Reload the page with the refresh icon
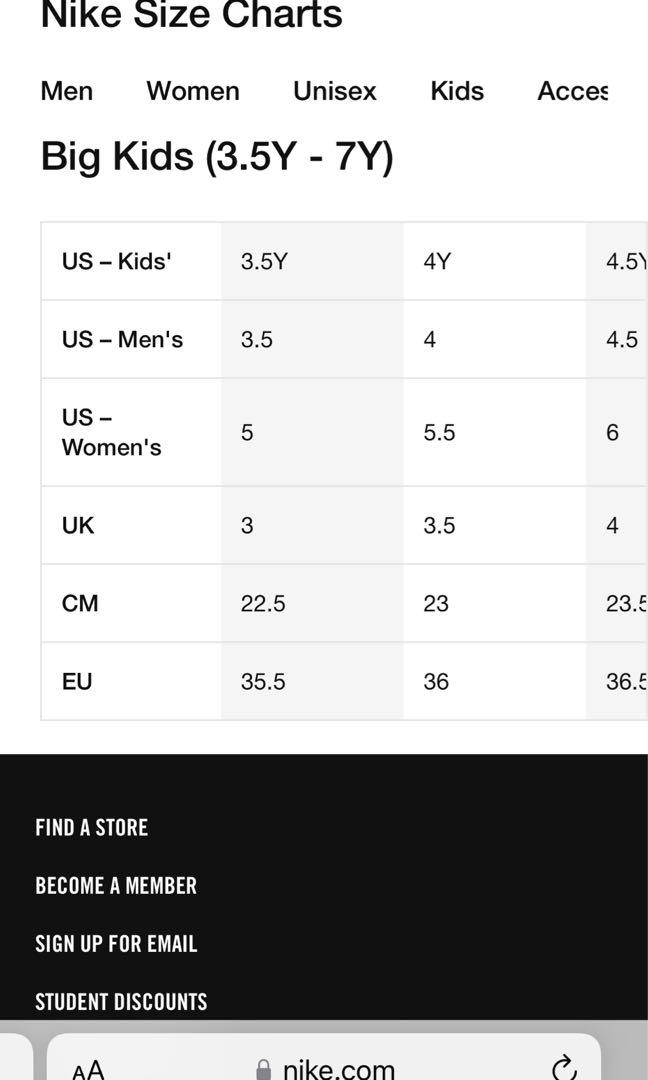The height and width of the screenshot is (1080, 648). click(x=564, y=1067)
